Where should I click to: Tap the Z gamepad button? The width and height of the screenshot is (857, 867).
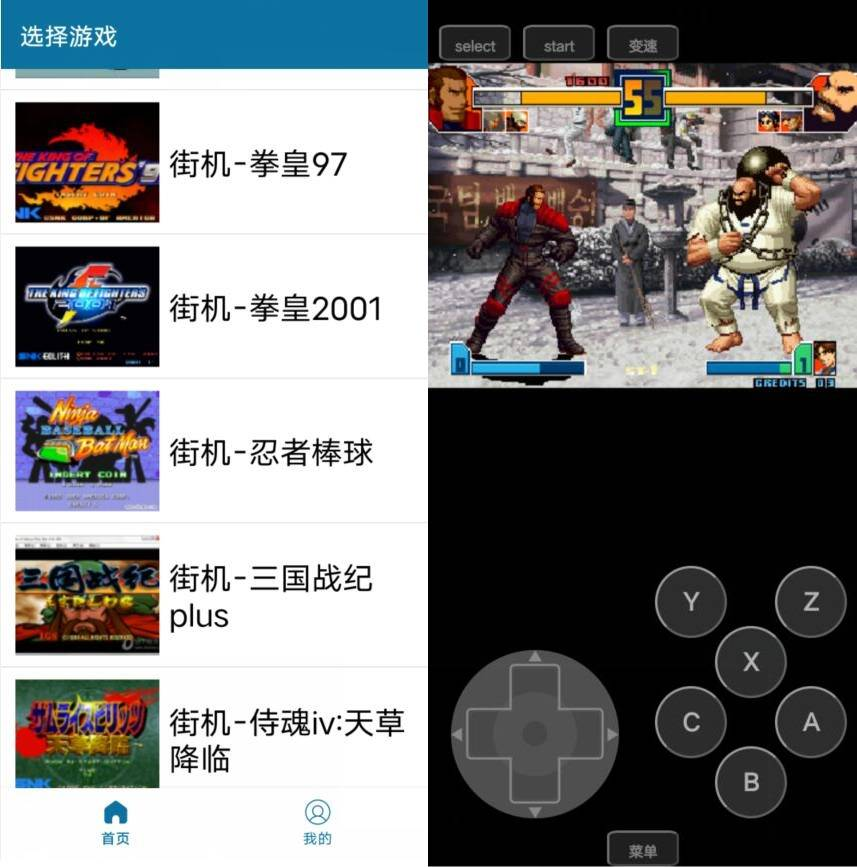click(810, 602)
